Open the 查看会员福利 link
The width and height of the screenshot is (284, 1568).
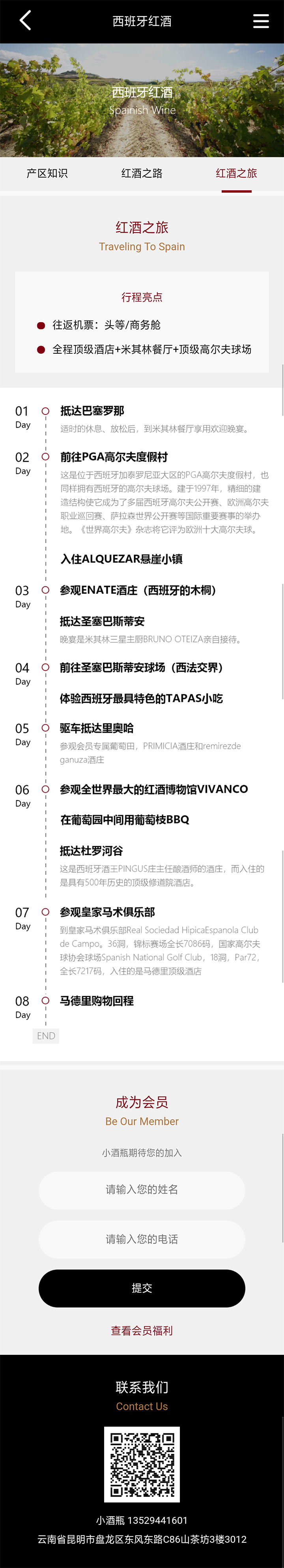pos(142,1331)
